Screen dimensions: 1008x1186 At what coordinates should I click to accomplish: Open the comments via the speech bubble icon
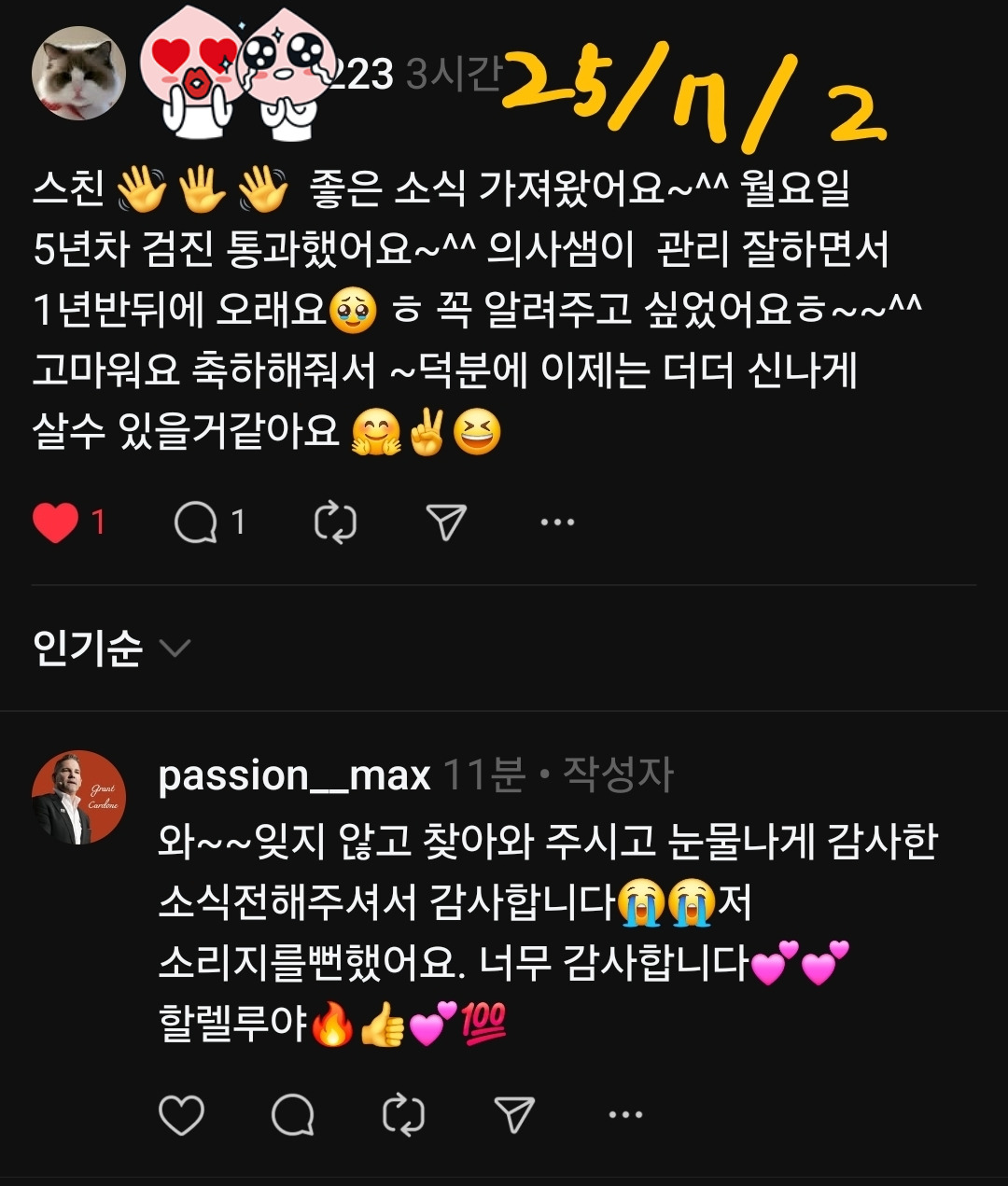coord(197,521)
